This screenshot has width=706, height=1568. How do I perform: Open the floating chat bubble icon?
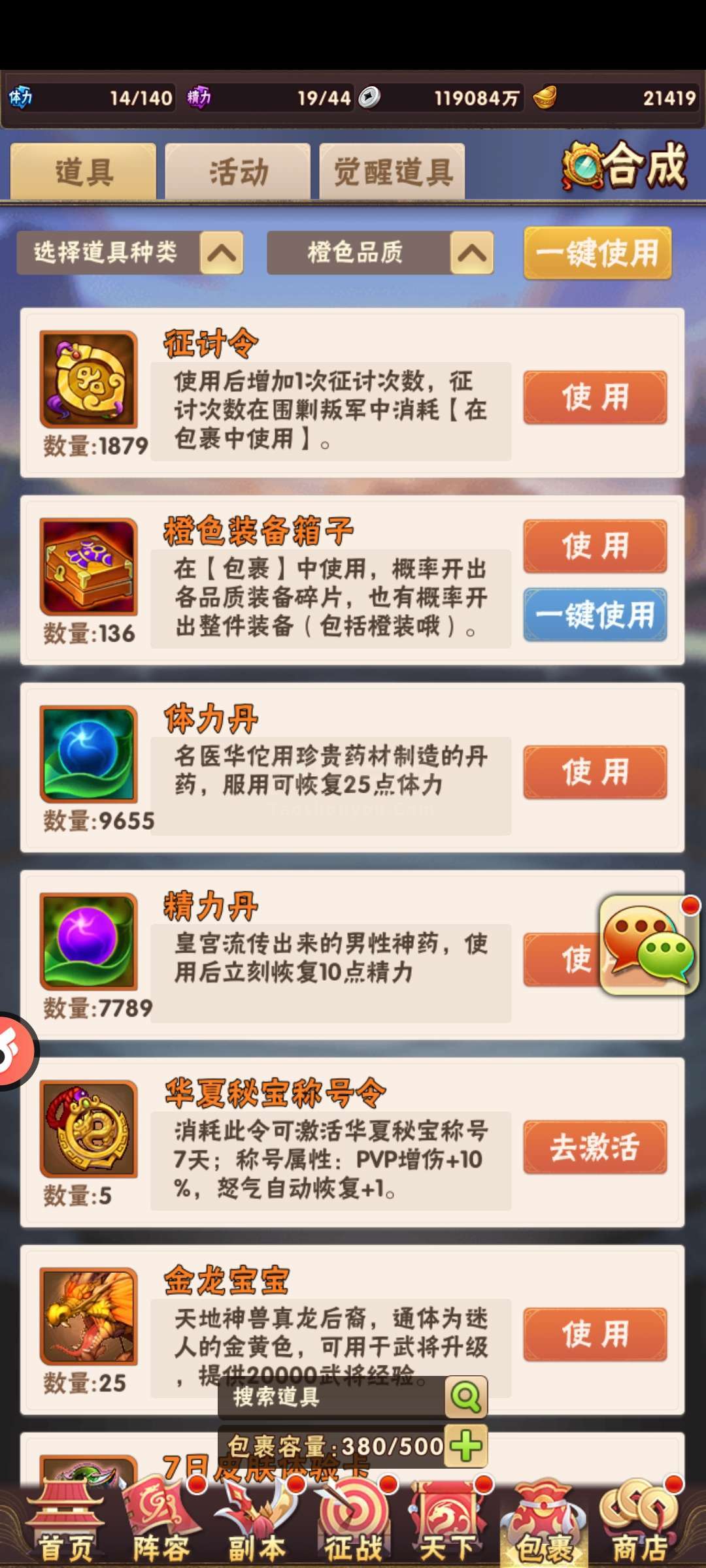tap(650, 945)
